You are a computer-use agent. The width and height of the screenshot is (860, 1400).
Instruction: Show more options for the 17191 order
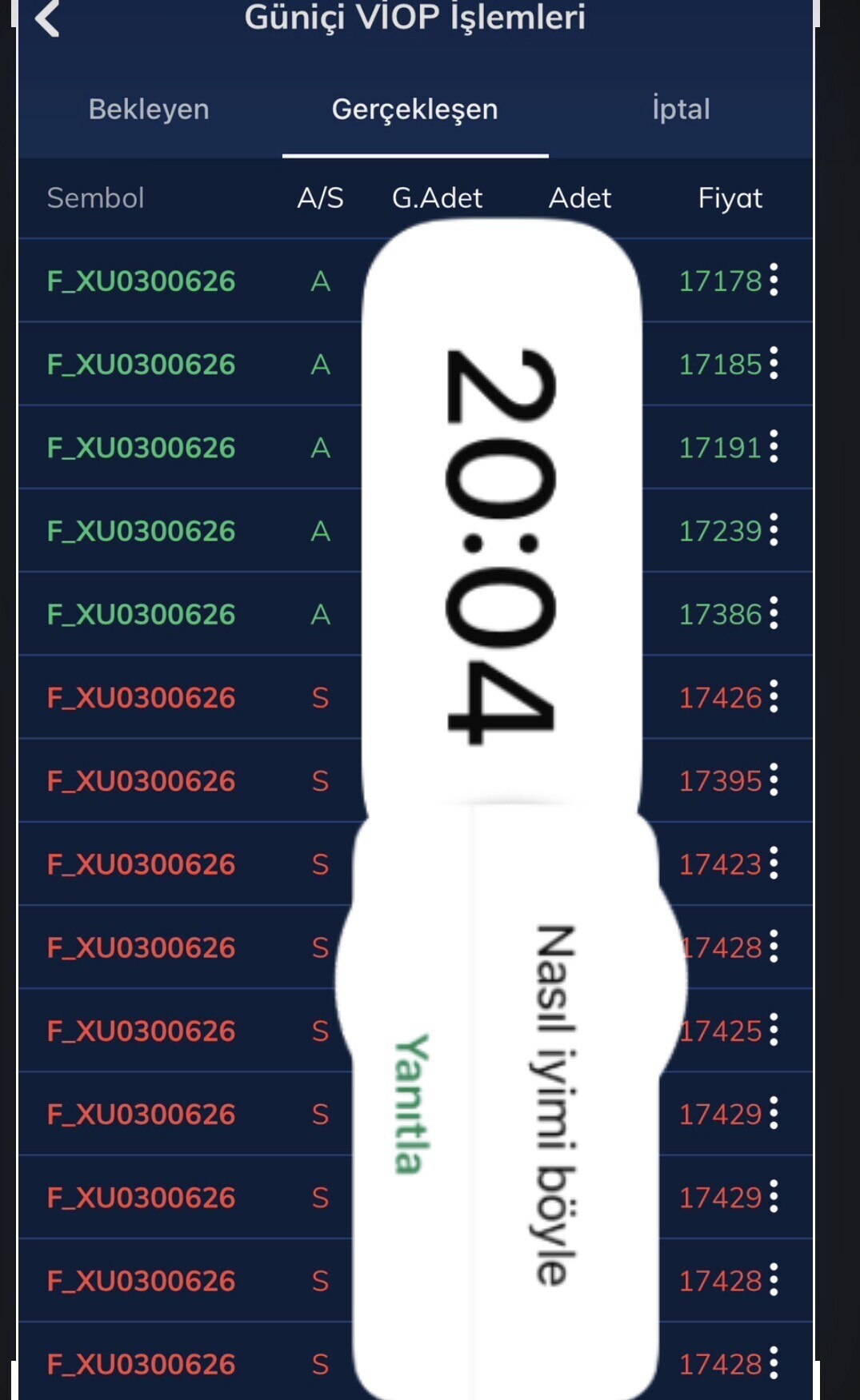[x=774, y=446]
